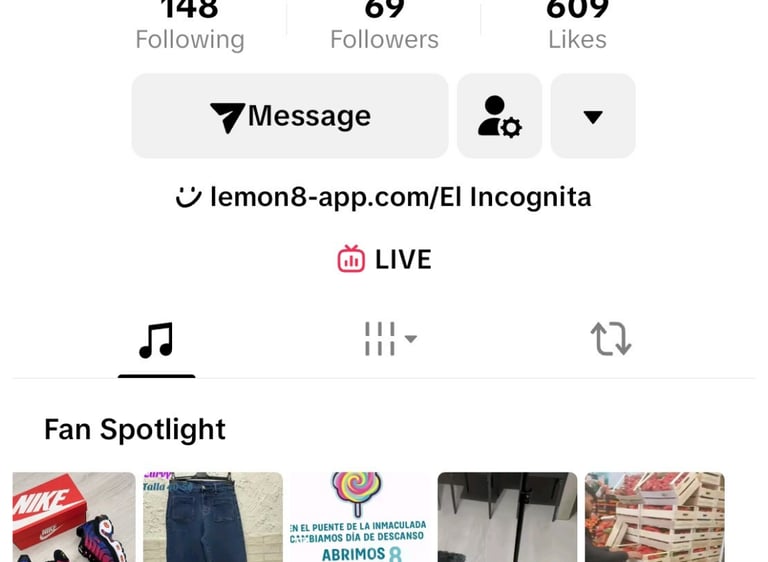The image size is (768, 562).
Task: Switch to the reposts tab
Action: coord(611,339)
